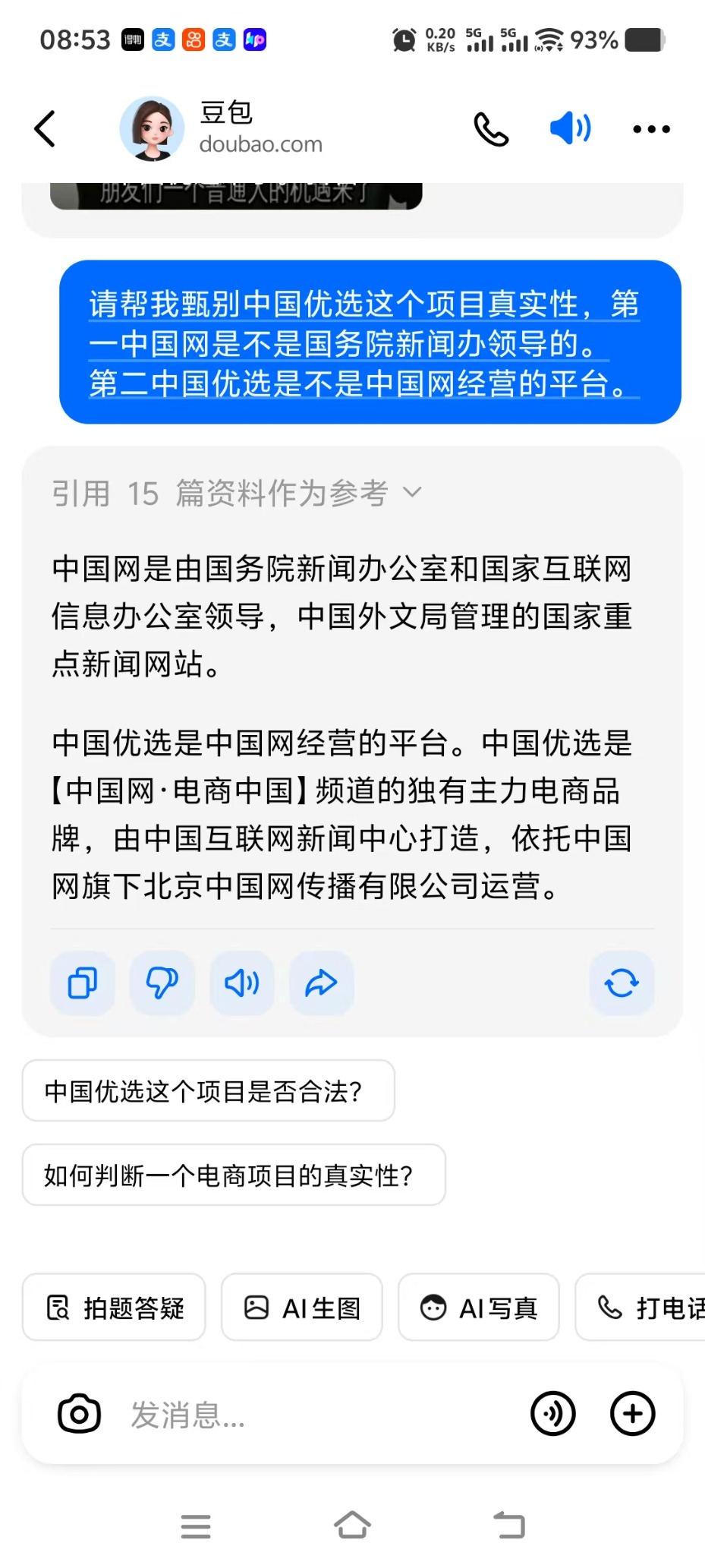Copy the answer with the copy icon

tap(83, 983)
